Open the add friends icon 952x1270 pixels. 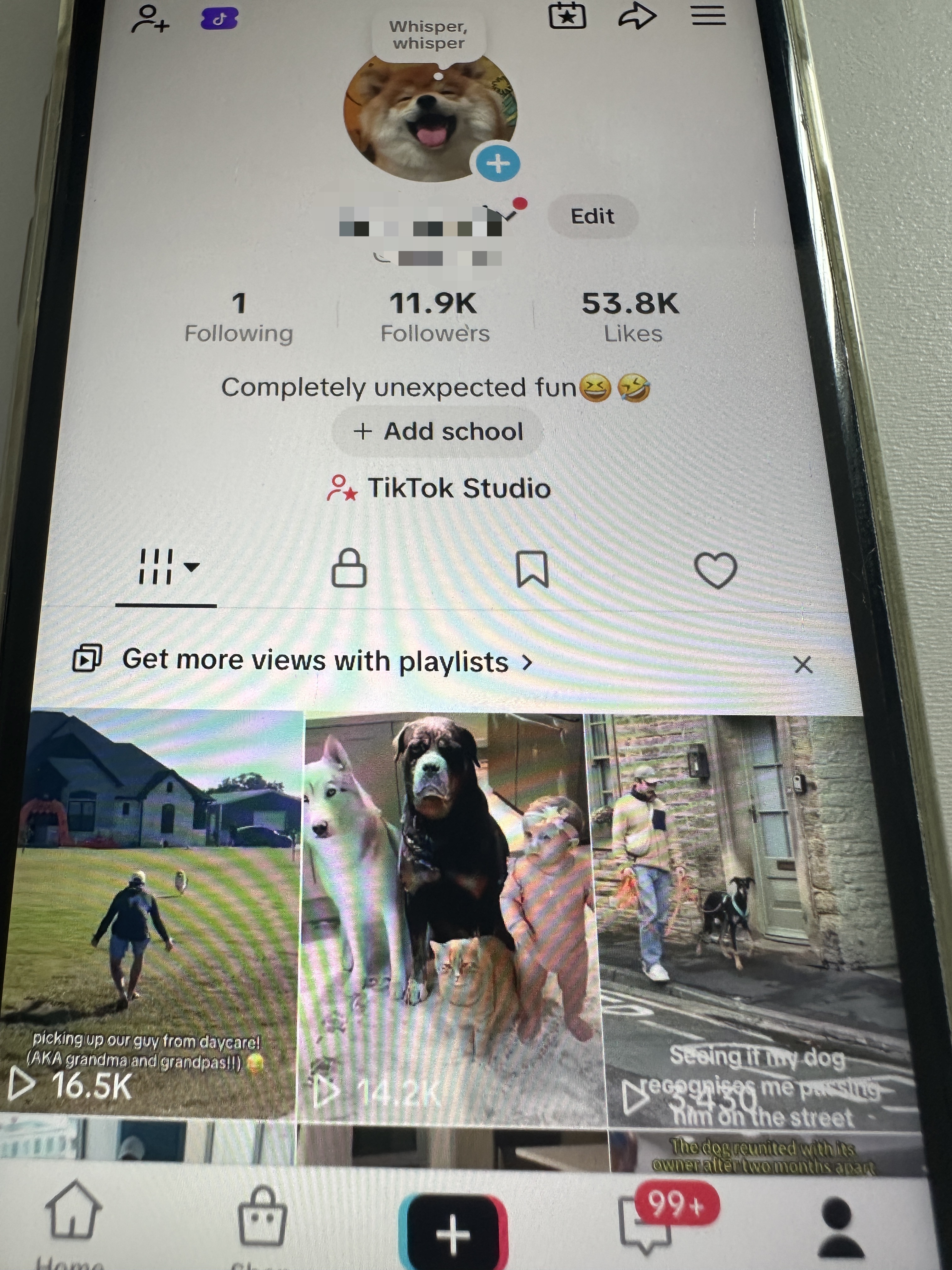click(x=150, y=18)
